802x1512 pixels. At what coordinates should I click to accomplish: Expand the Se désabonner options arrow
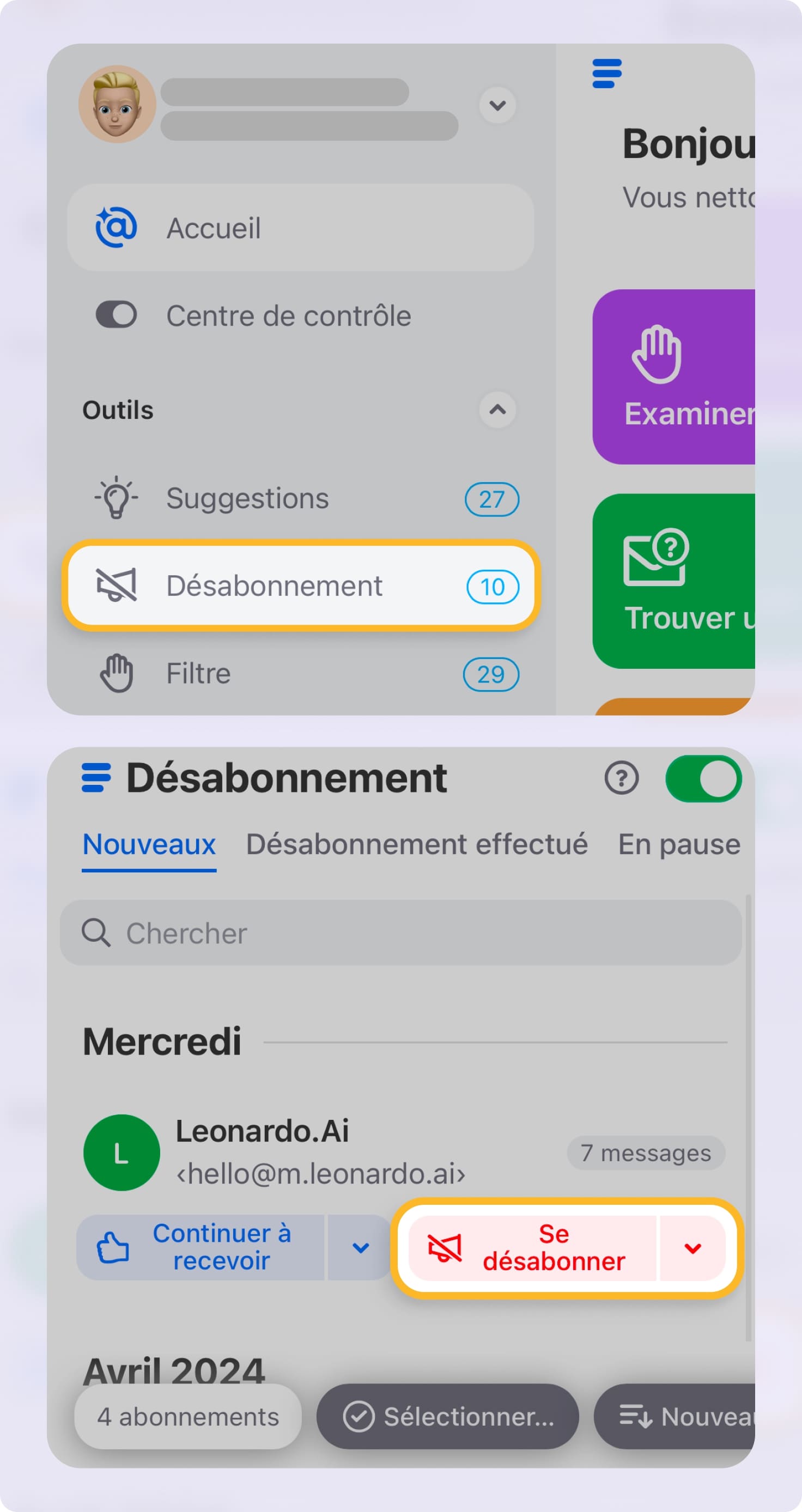(x=693, y=1248)
